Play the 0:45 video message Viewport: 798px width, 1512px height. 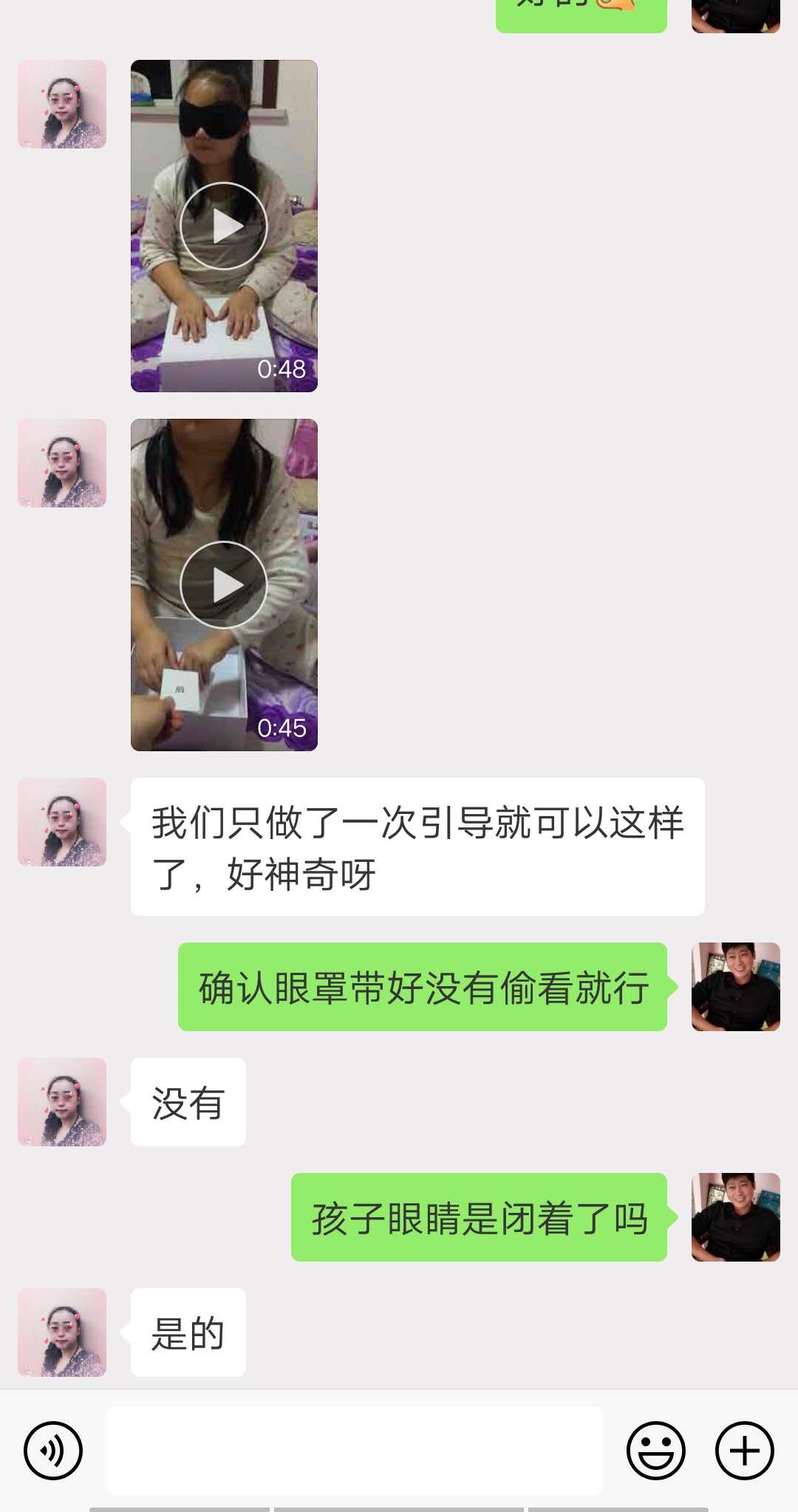click(x=224, y=584)
